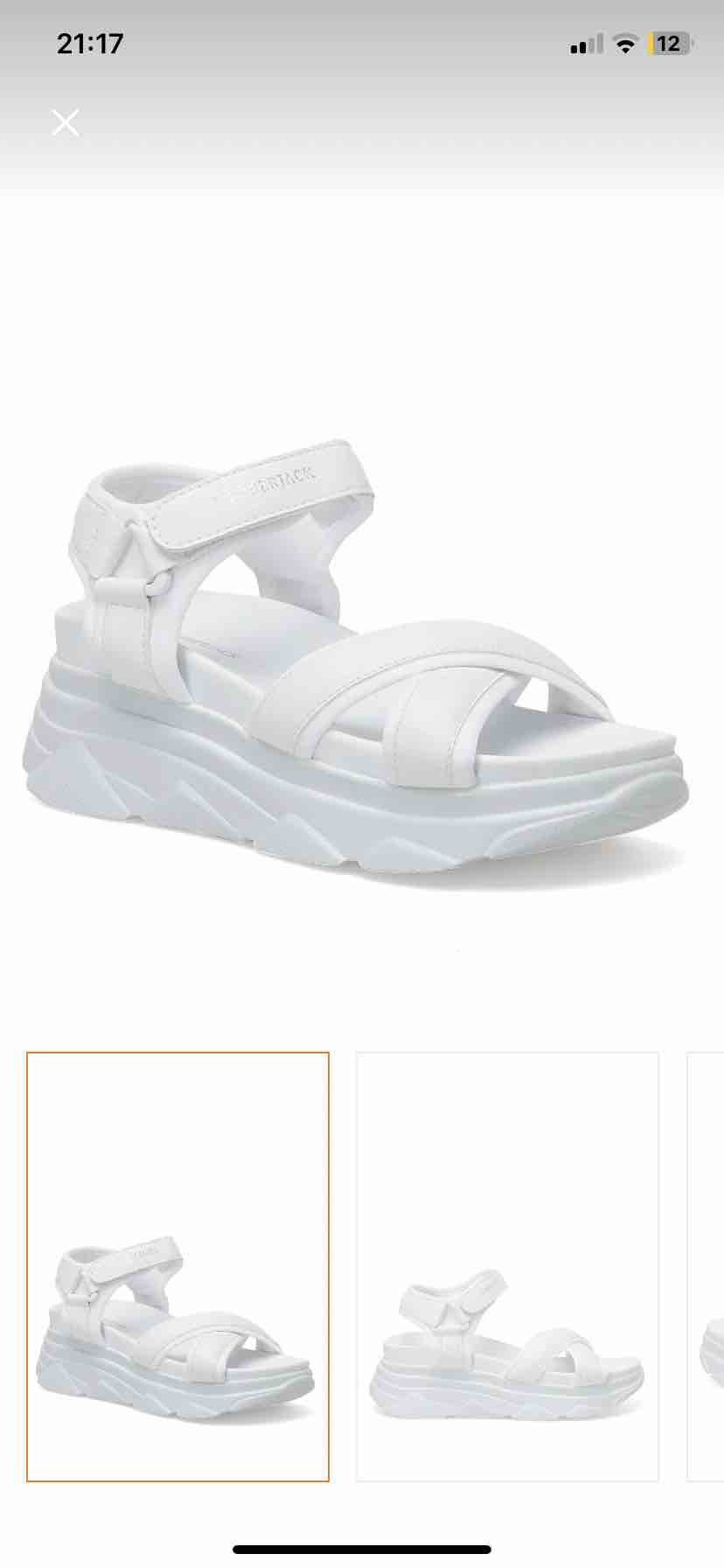Image resolution: width=724 pixels, height=1568 pixels.
Task: Select the first highlighted sandal thumbnail
Action: pyautogui.click(x=178, y=1267)
